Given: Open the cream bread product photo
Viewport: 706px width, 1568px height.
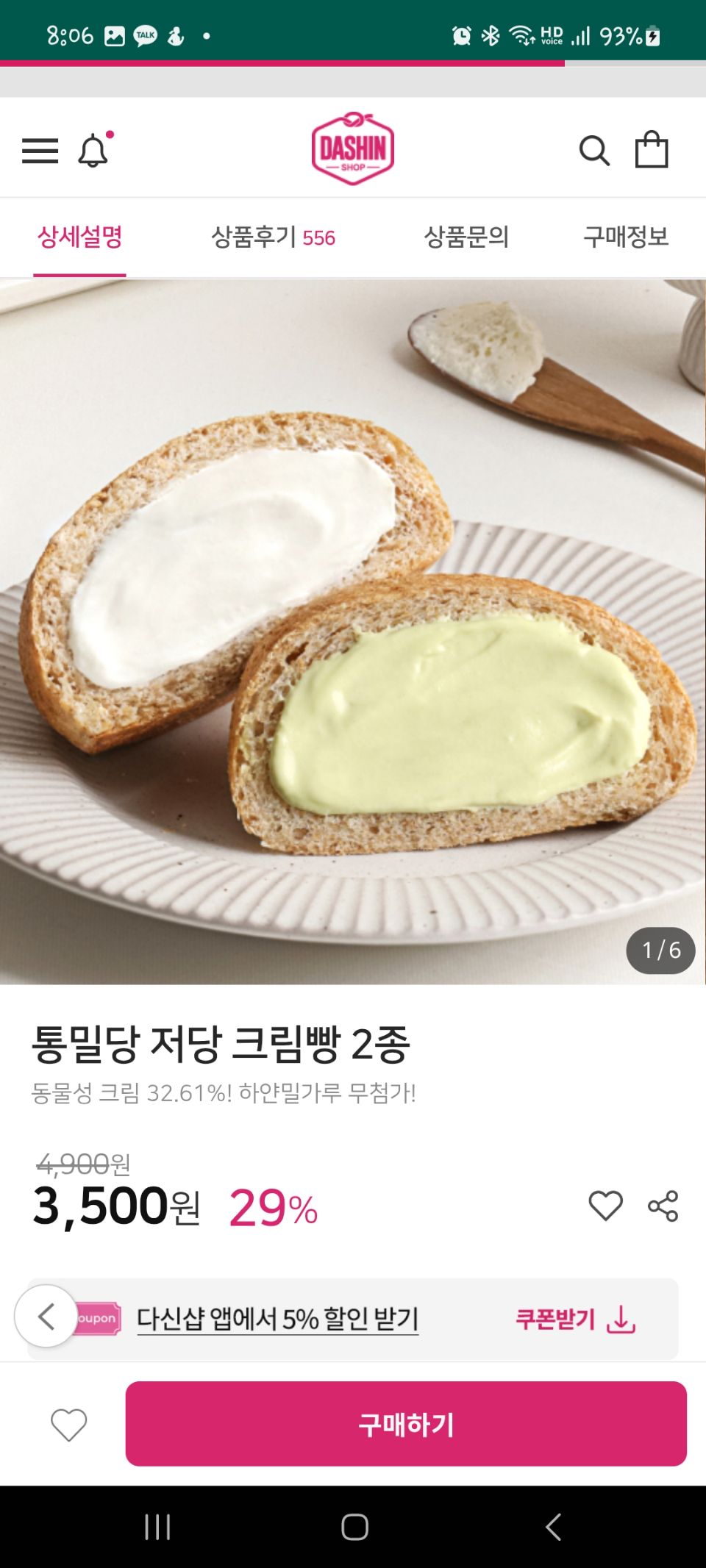Looking at the screenshot, I should point(353,631).
